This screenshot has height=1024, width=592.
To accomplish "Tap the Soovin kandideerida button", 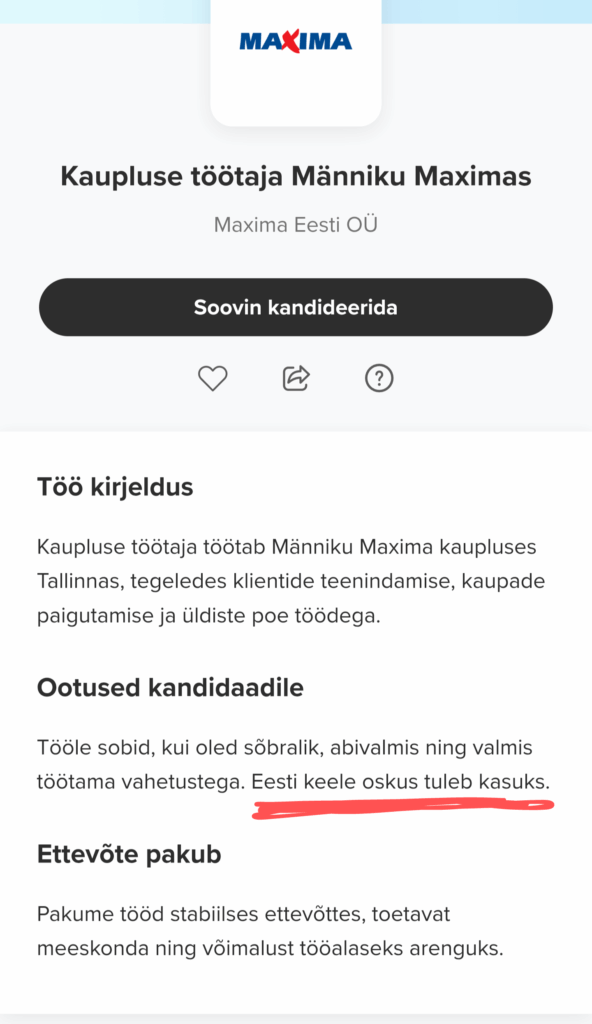I will [296, 307].
